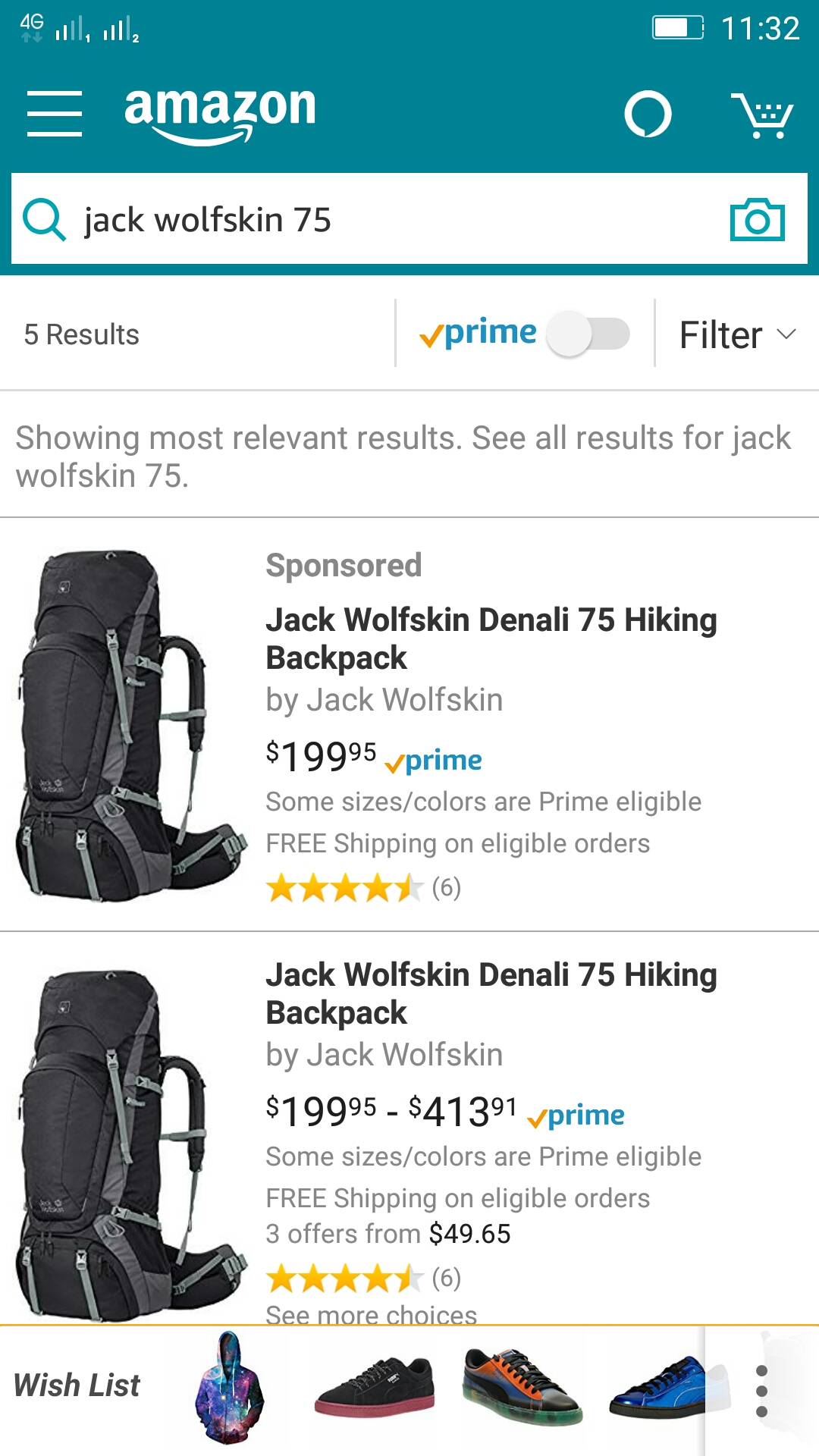View 3 offers from $49.65

click(388, 1234)
